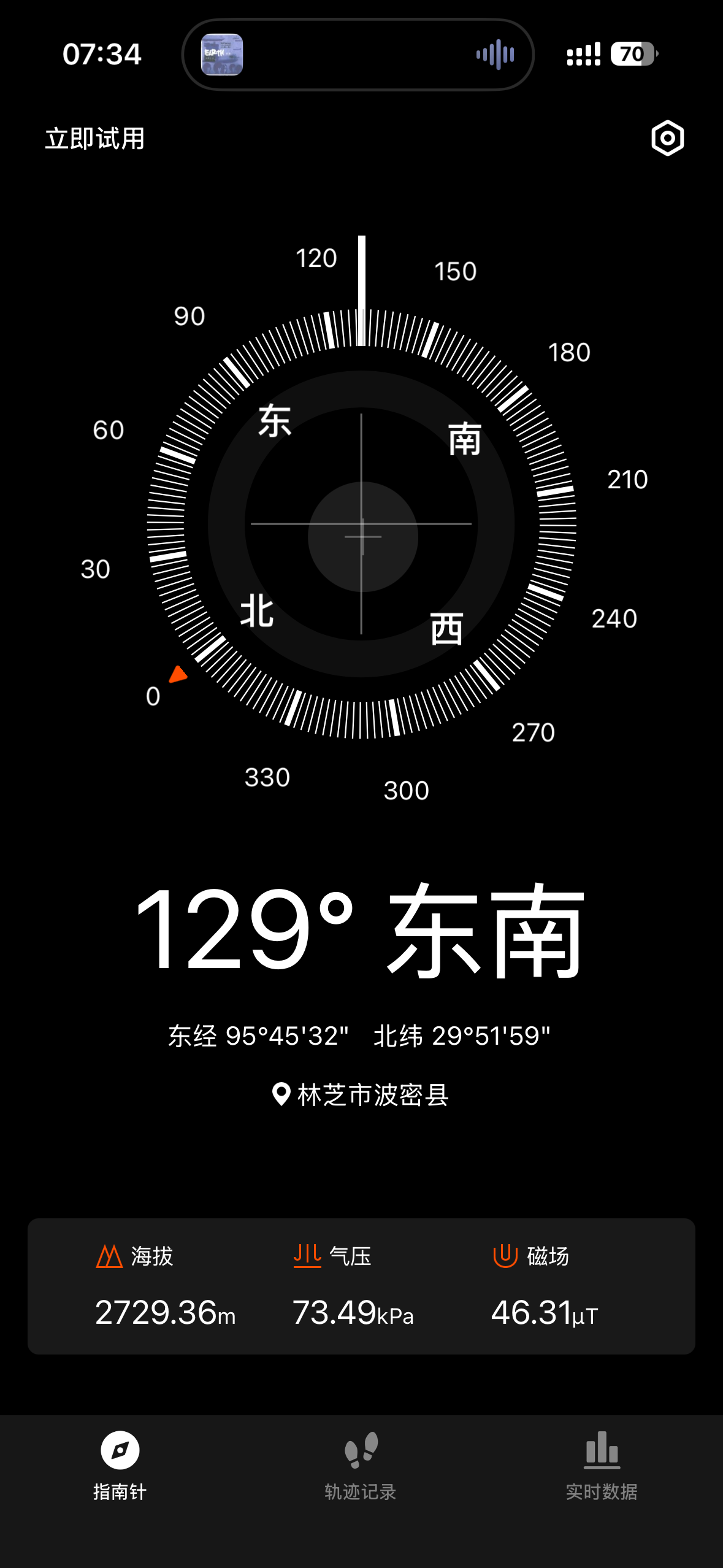Tap the 立即试用 trial link
This screenshot has width=723, height=1568.
[95, 139]
